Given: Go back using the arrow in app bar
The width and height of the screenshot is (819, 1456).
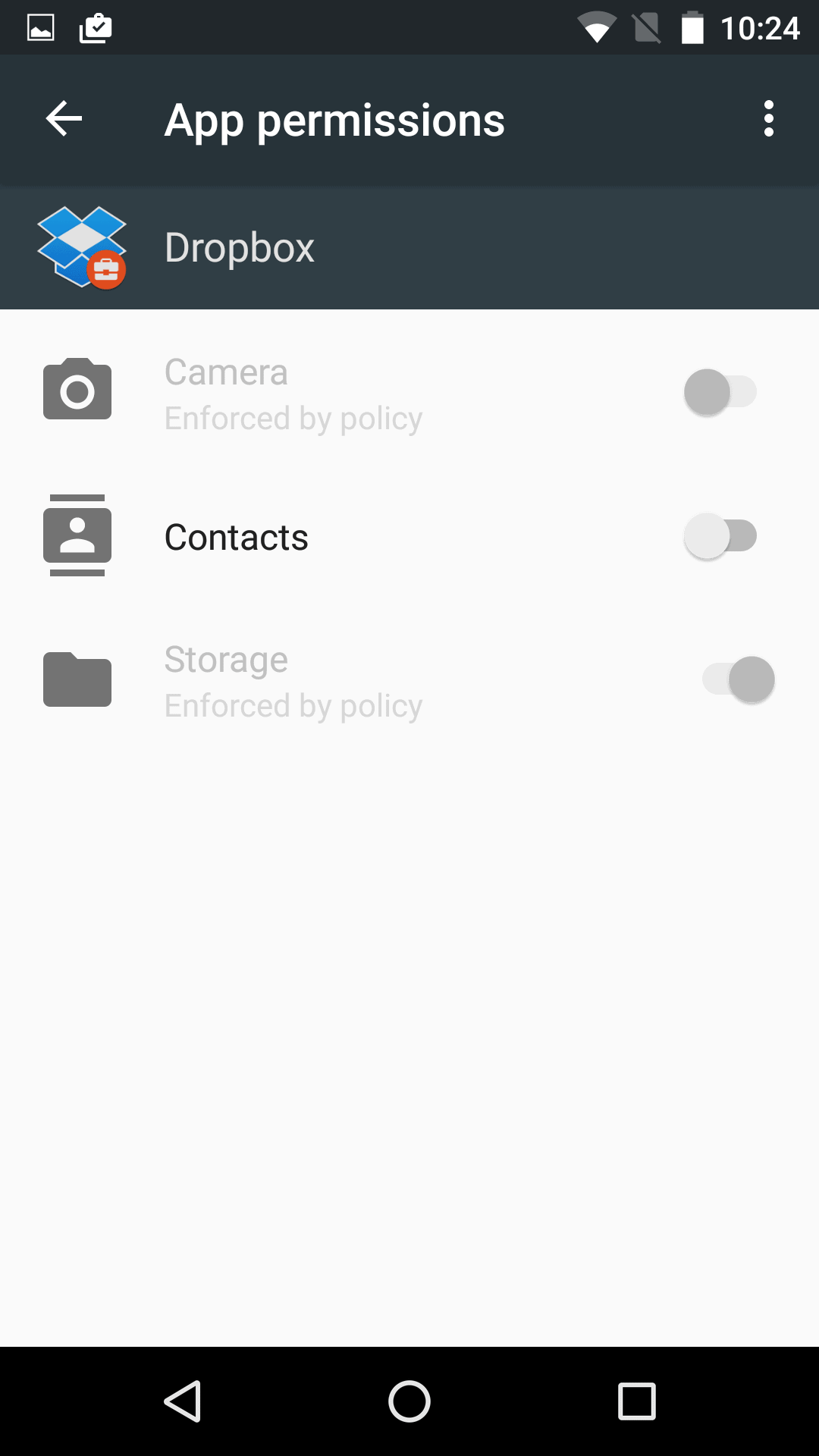Looking at the screenshot, I should pos(64,119).
